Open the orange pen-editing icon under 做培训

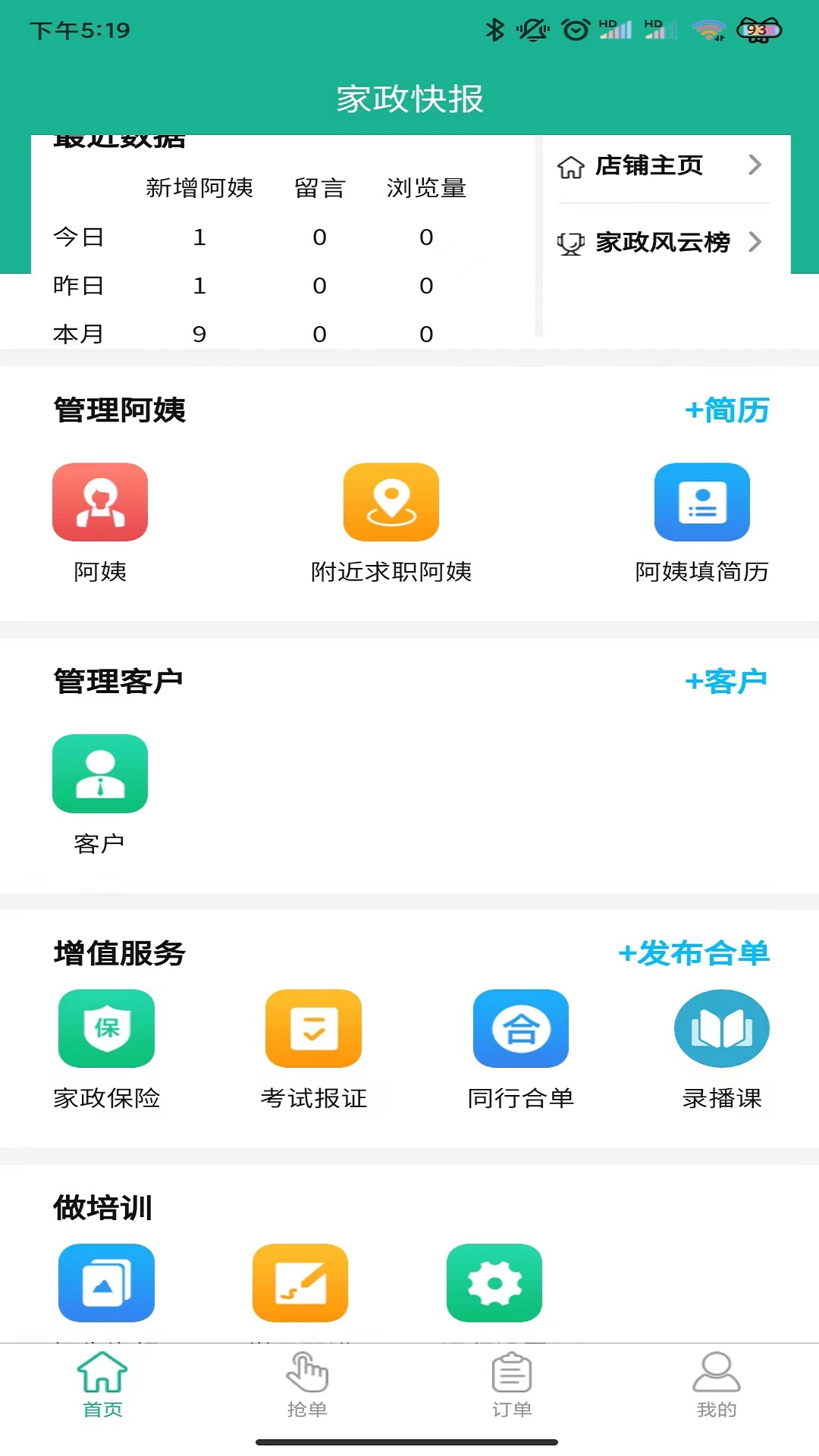(300, 1283)
